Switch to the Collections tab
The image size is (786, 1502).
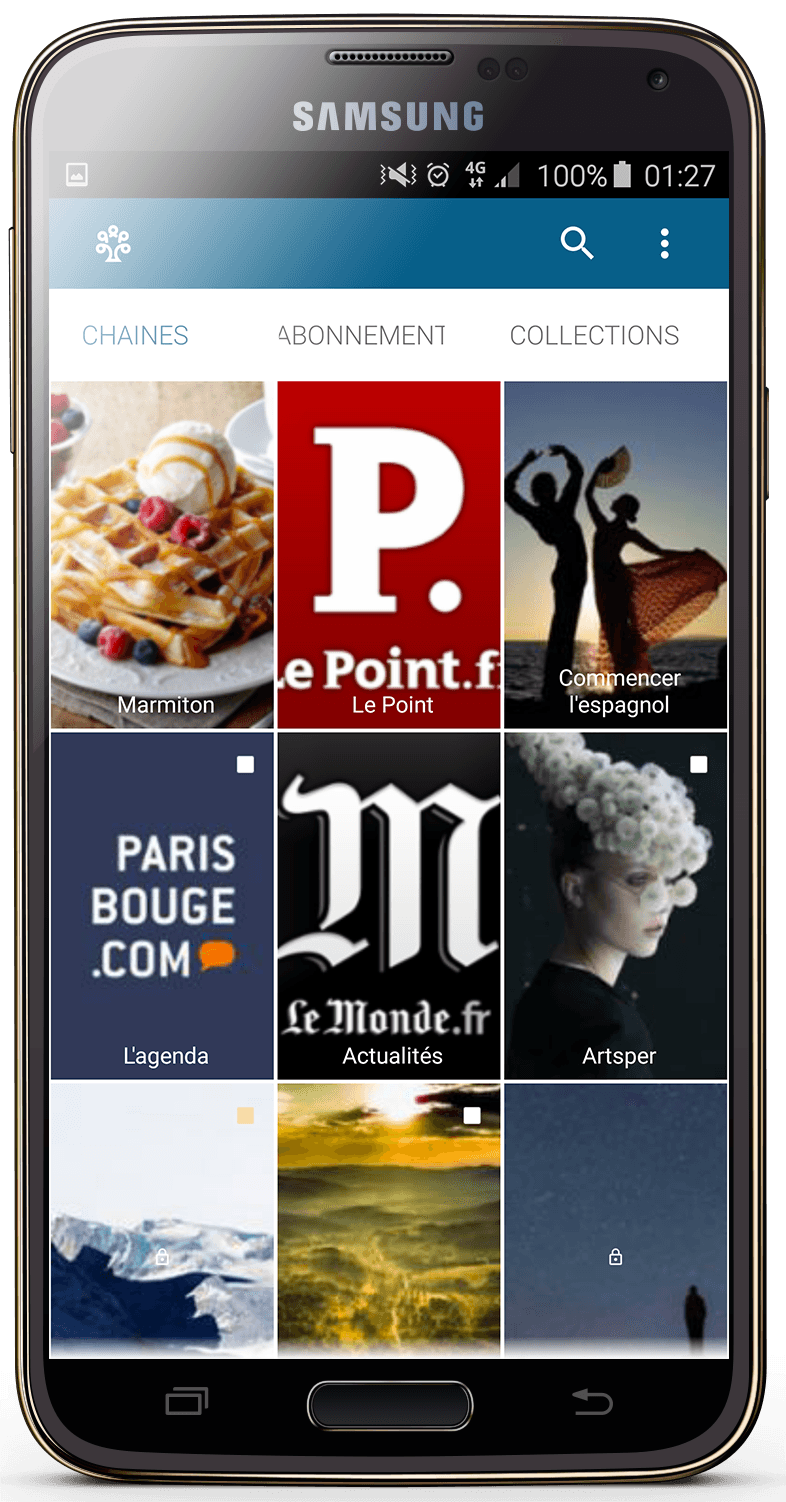(595, 336)
